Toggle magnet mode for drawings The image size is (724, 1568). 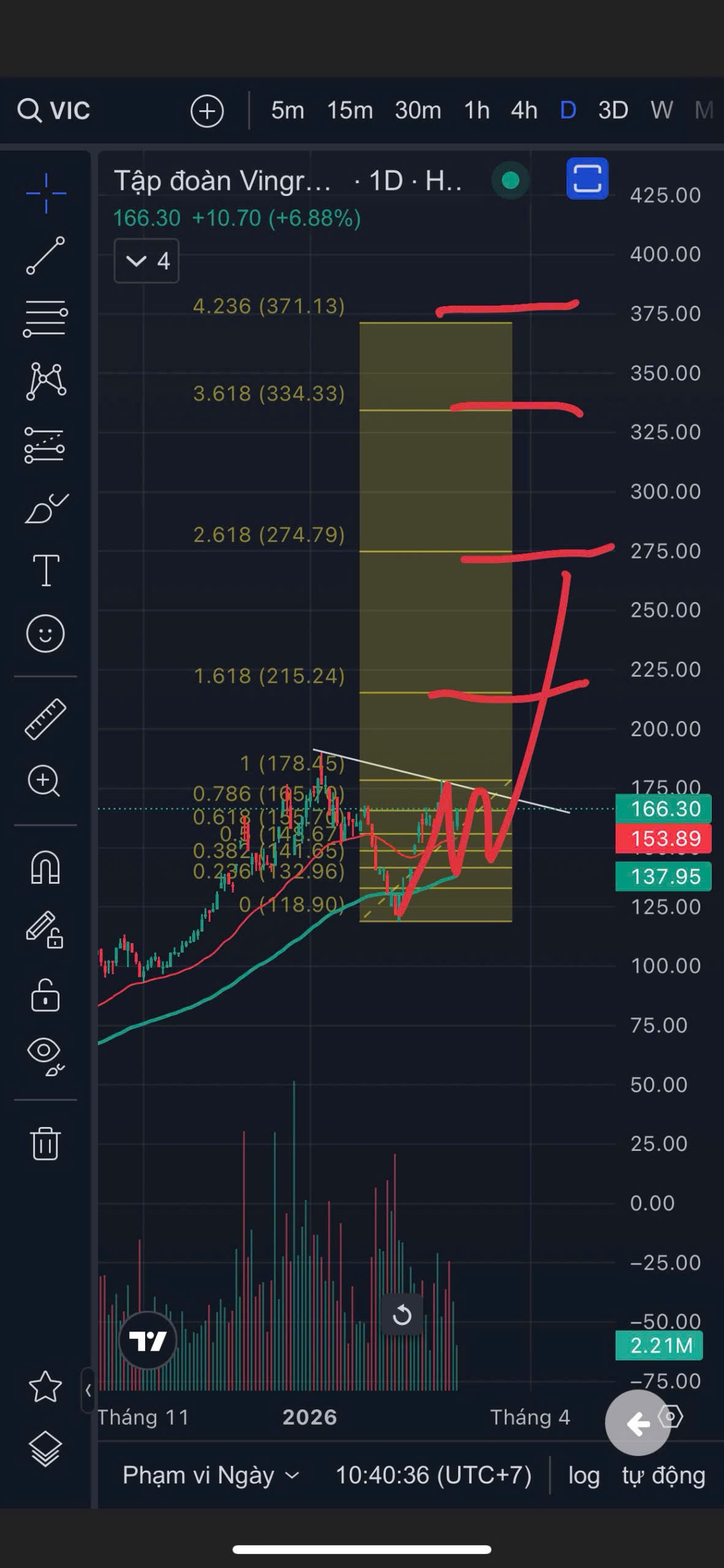[45, 869]
